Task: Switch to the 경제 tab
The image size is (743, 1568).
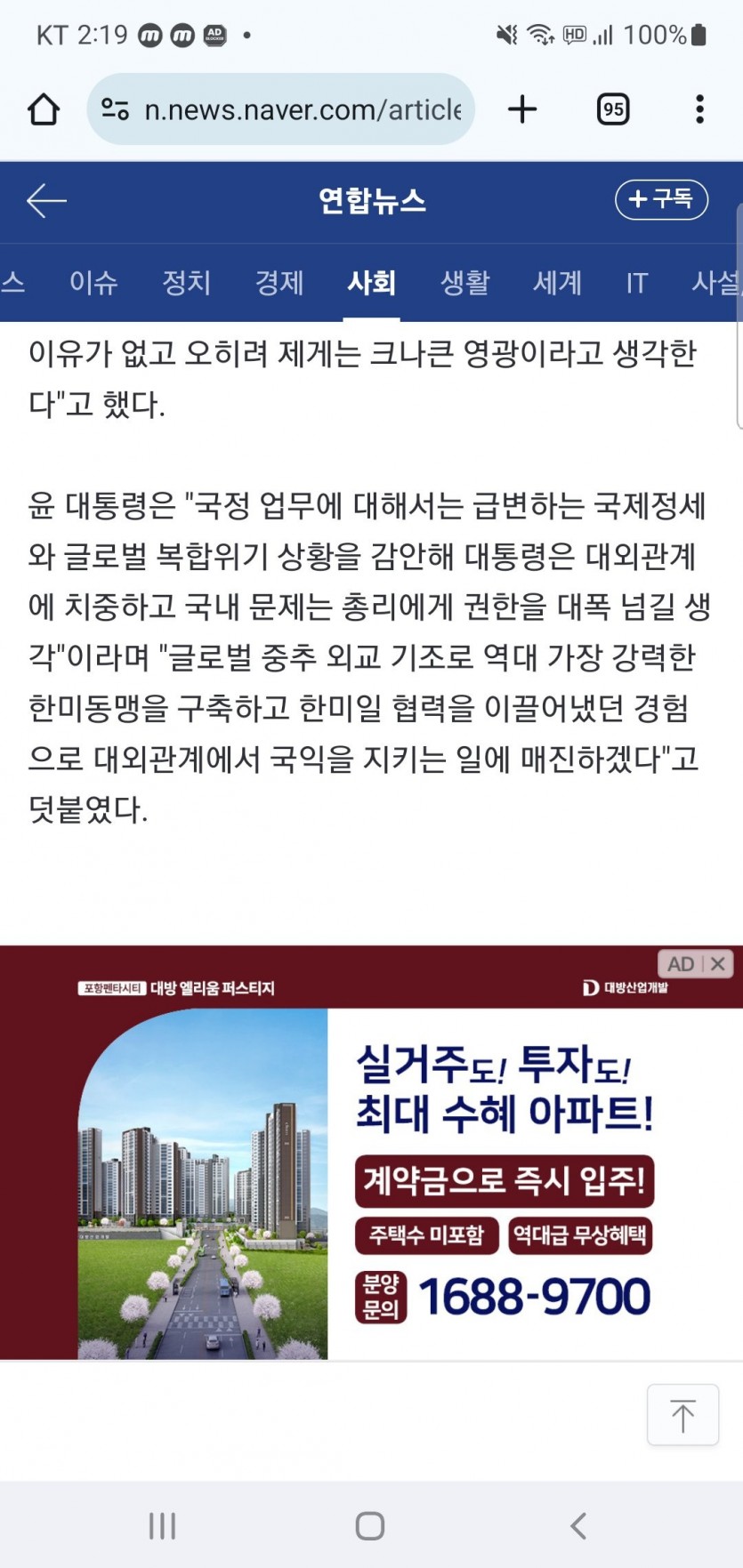Action: pyautogui.click(x=279, y=283)
